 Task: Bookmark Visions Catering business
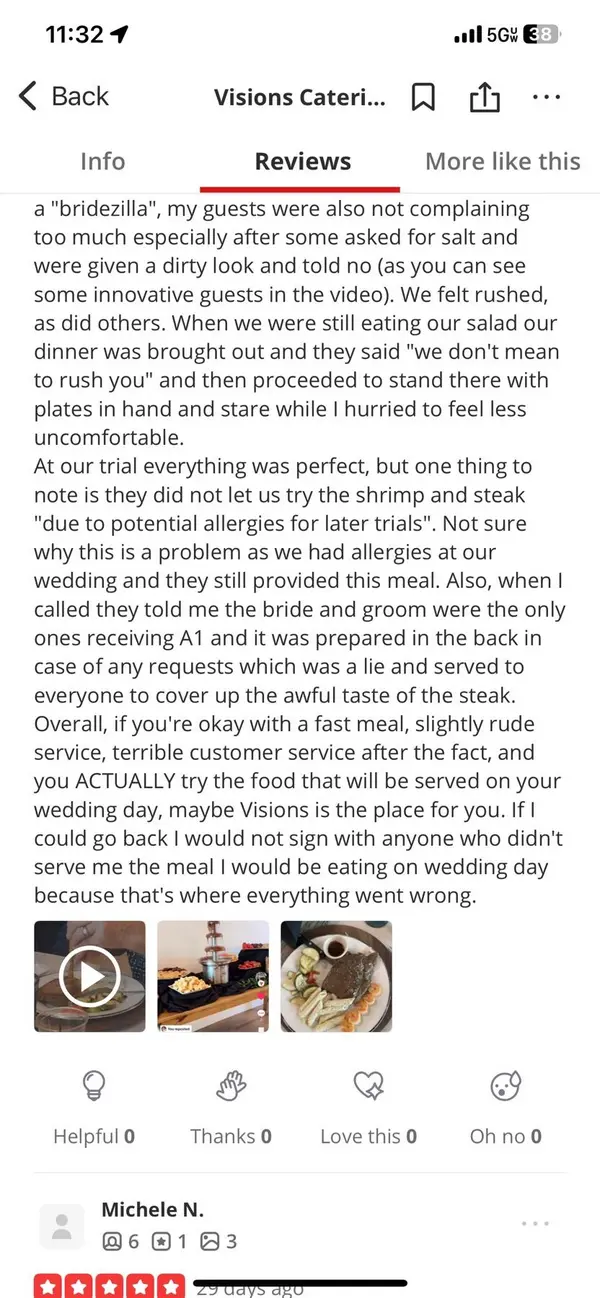pos(424,97)
